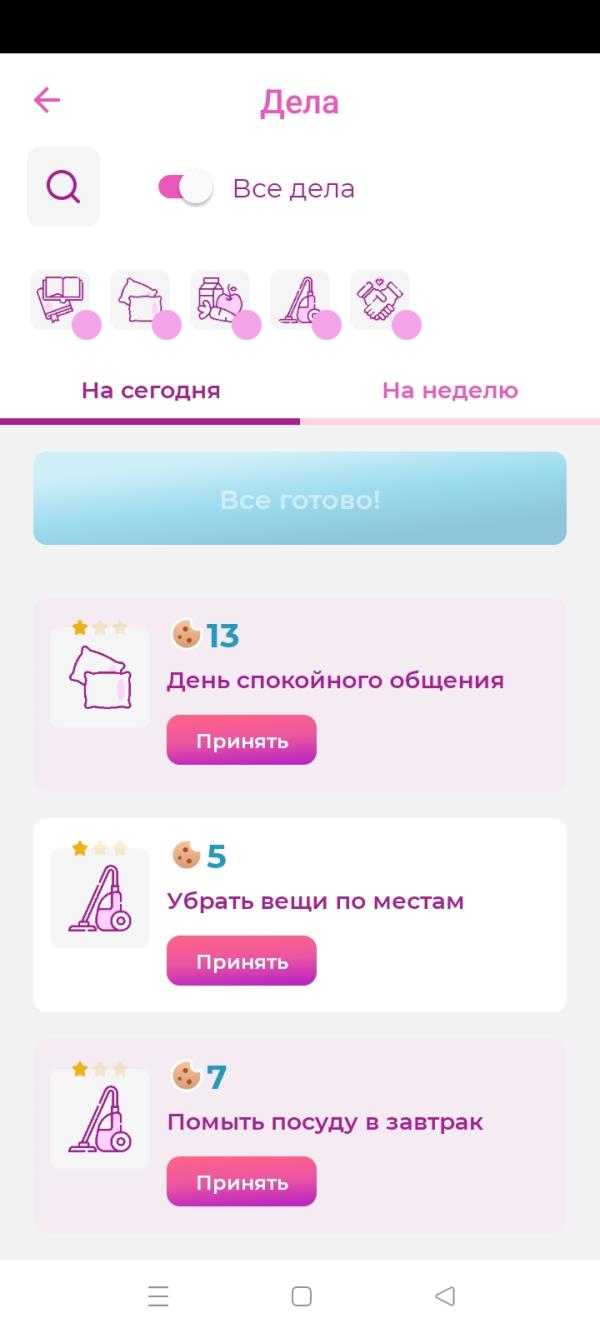Accept "День спокойного общения" task
This screenshot has height=1332, width=600.
[x=241, y=740]
